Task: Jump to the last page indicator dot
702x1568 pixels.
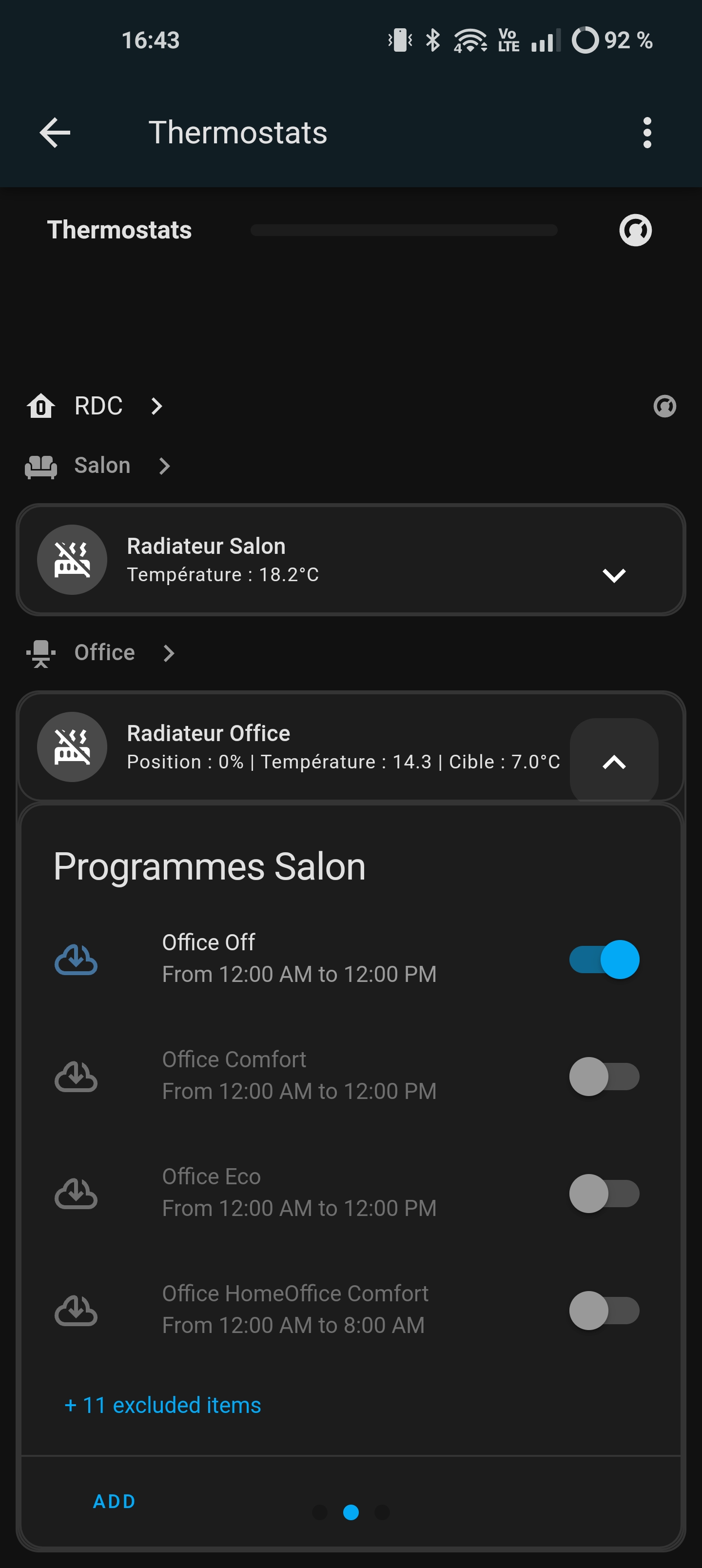Action: coord(382,1512)
